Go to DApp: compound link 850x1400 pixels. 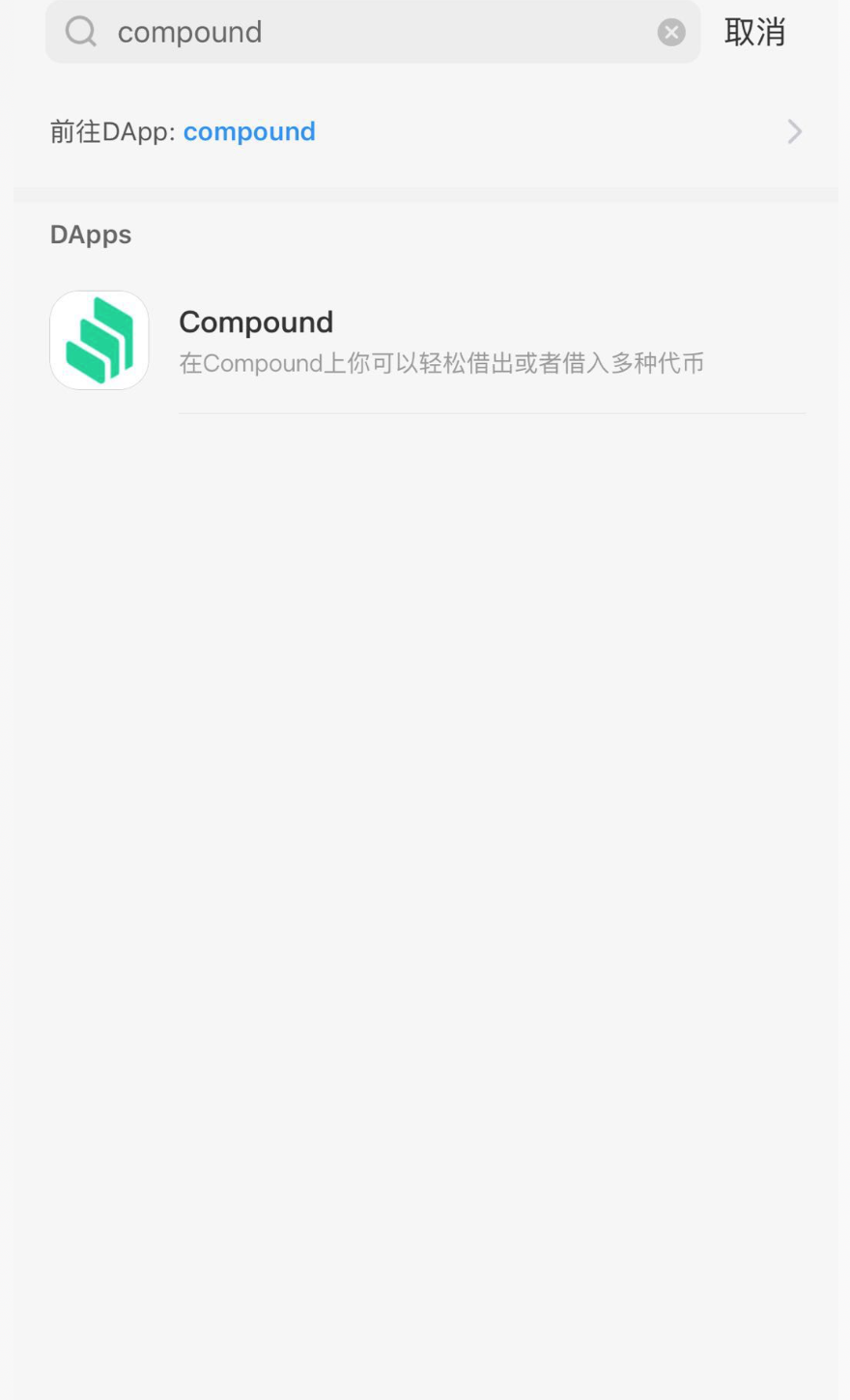(x=425, y=131)
